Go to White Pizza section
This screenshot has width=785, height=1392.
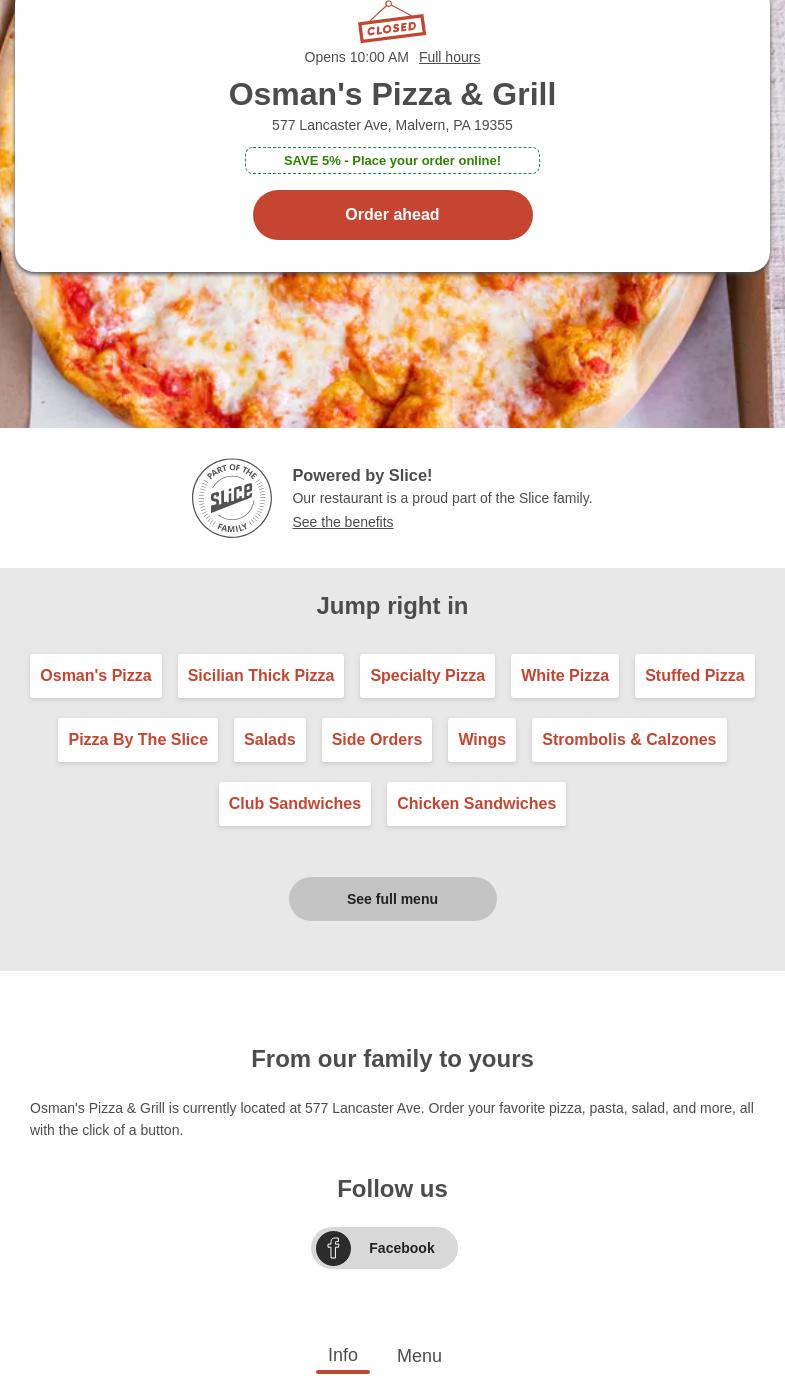click(565, 676)
